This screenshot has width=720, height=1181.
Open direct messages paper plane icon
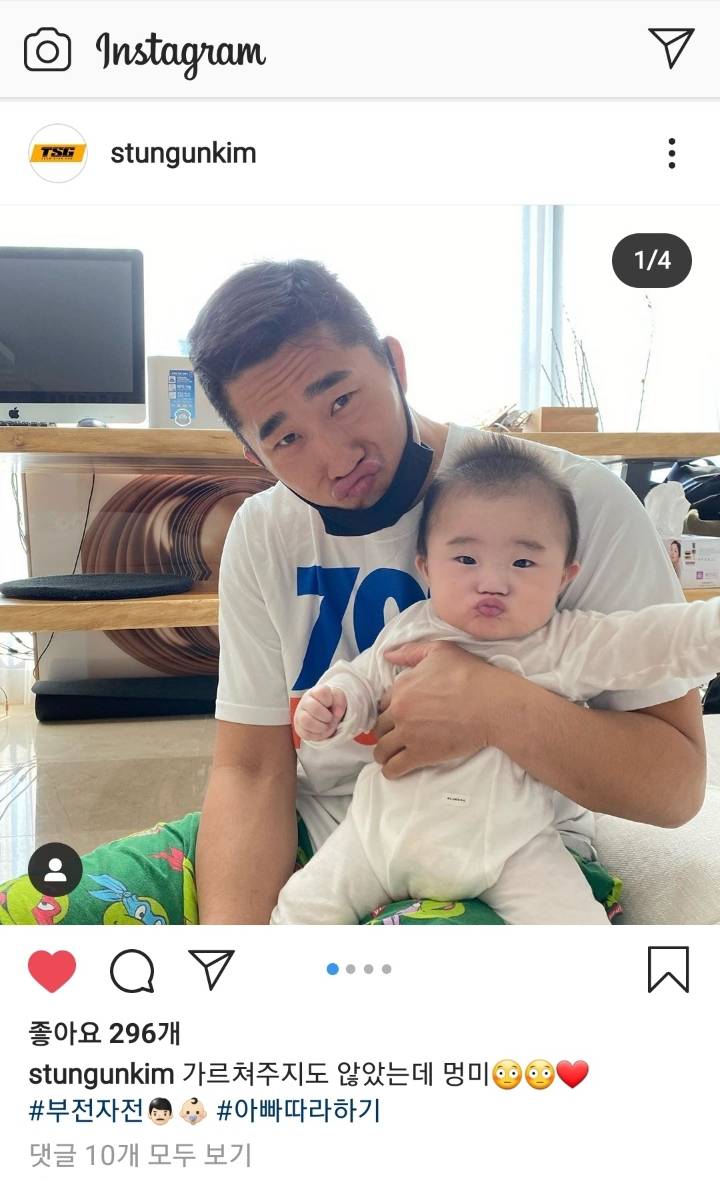(671, 47)
